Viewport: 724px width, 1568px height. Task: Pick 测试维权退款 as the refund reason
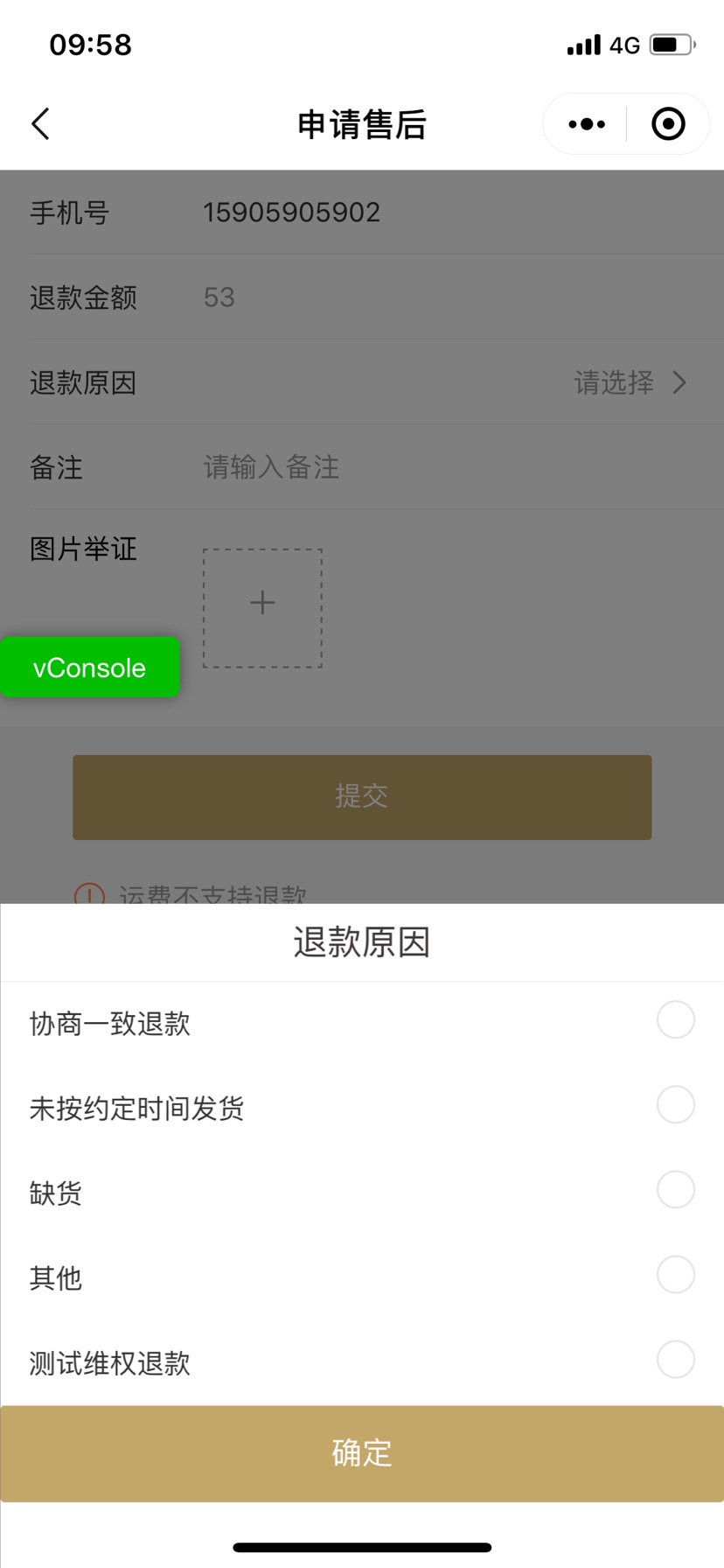click(x=675, y=1360)
